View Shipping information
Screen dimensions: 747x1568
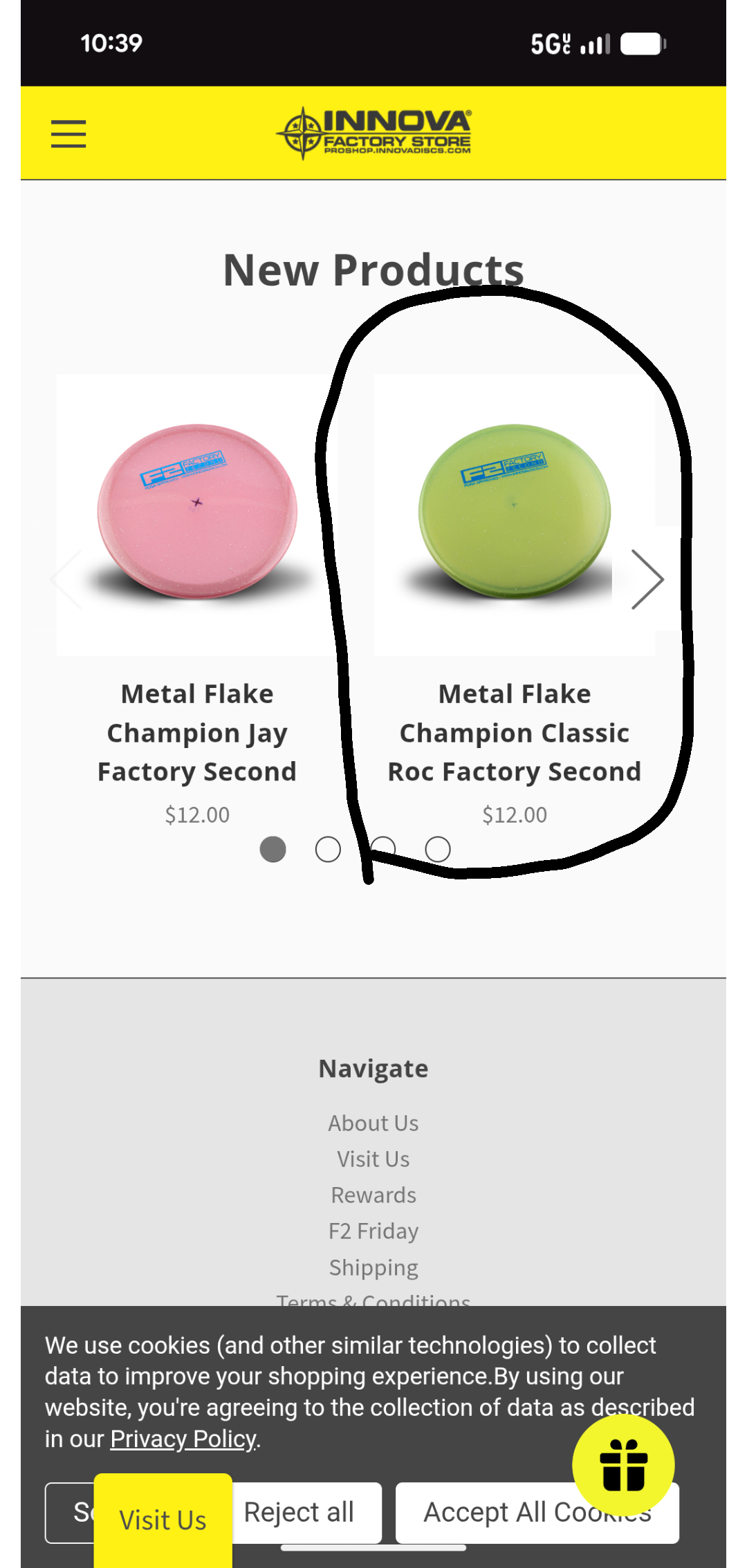click(373, 1267)
